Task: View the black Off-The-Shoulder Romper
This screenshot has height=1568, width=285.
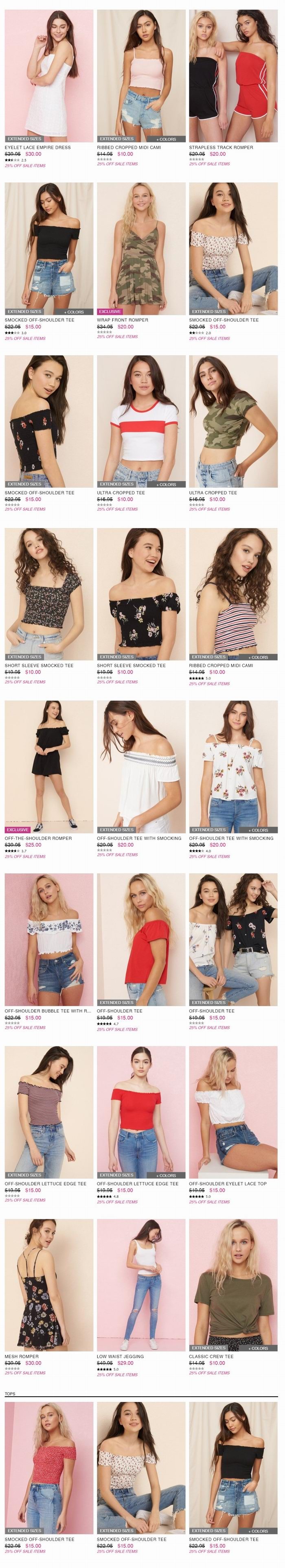Action: tap(49, 766)
